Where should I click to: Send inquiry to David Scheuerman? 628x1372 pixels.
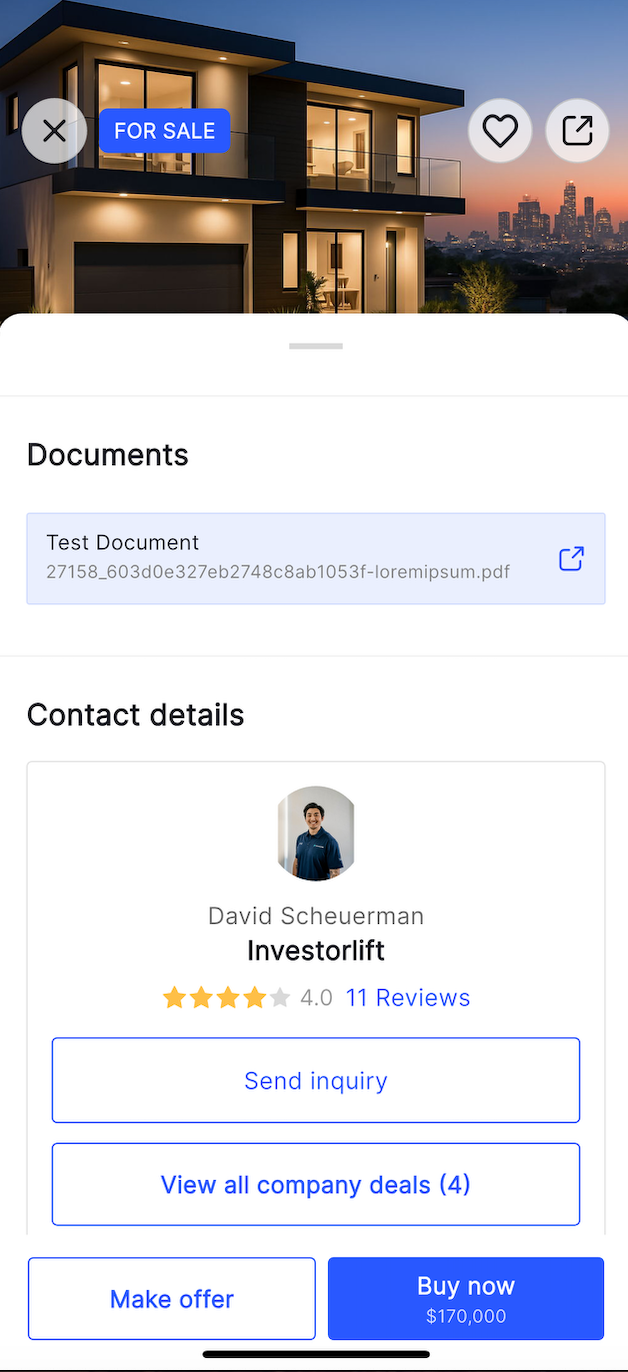pos(316,1080)
